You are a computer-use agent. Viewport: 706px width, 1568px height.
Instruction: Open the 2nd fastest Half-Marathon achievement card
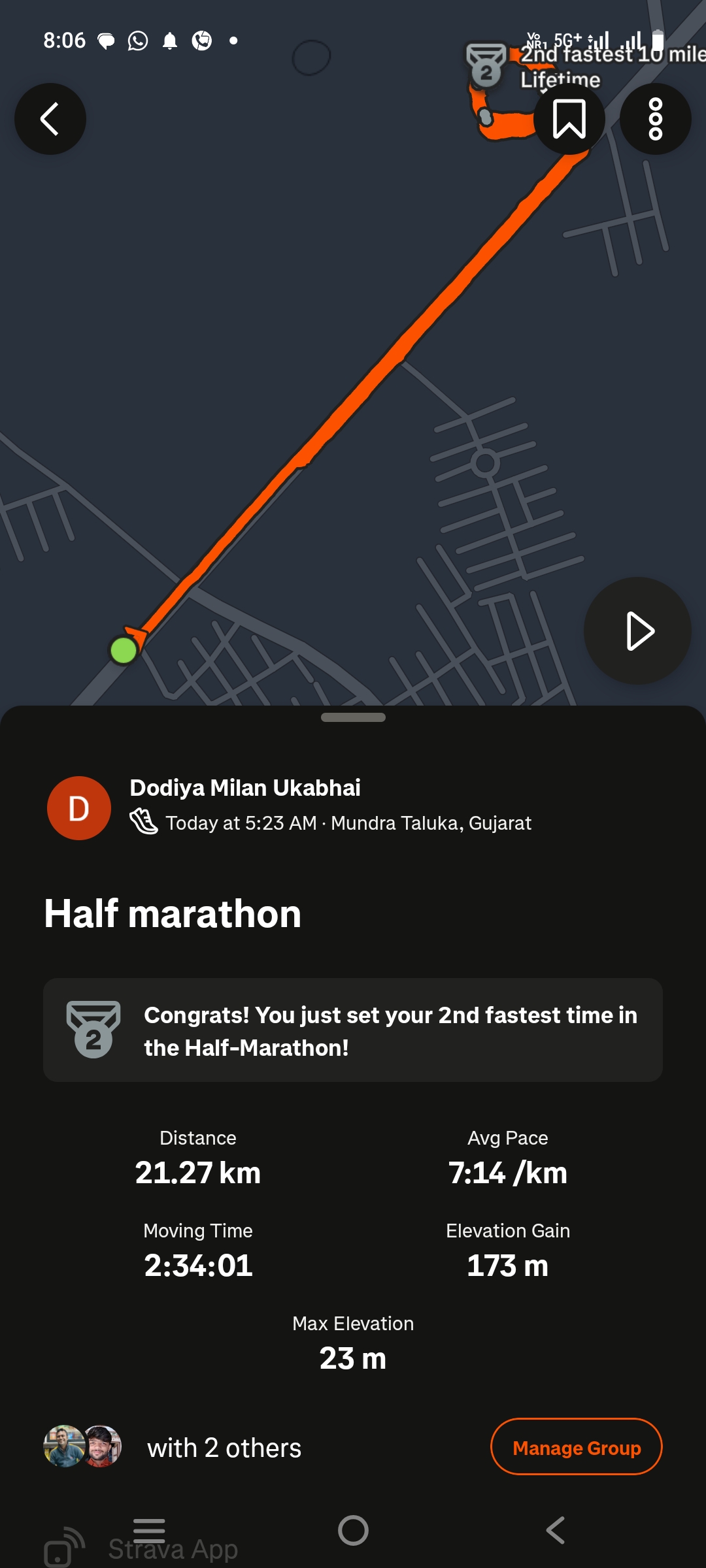click(353, 1030)
